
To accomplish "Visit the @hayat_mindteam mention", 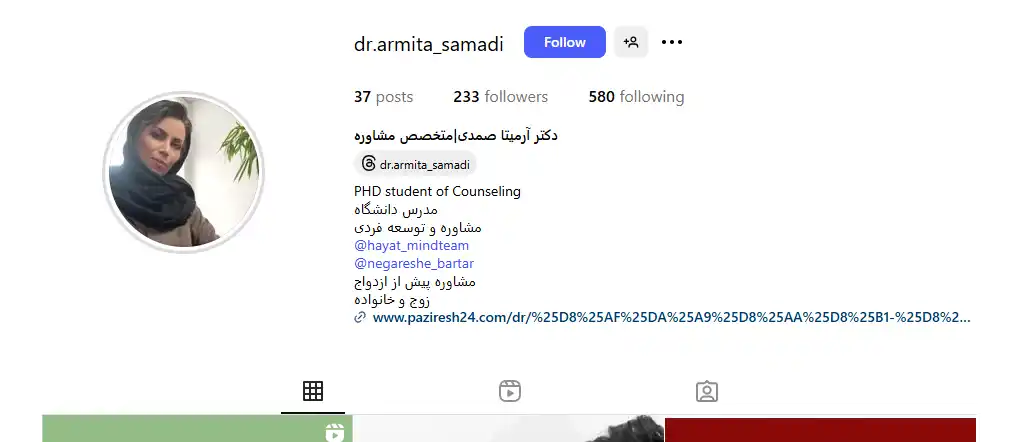I will [x=411, y=245].
